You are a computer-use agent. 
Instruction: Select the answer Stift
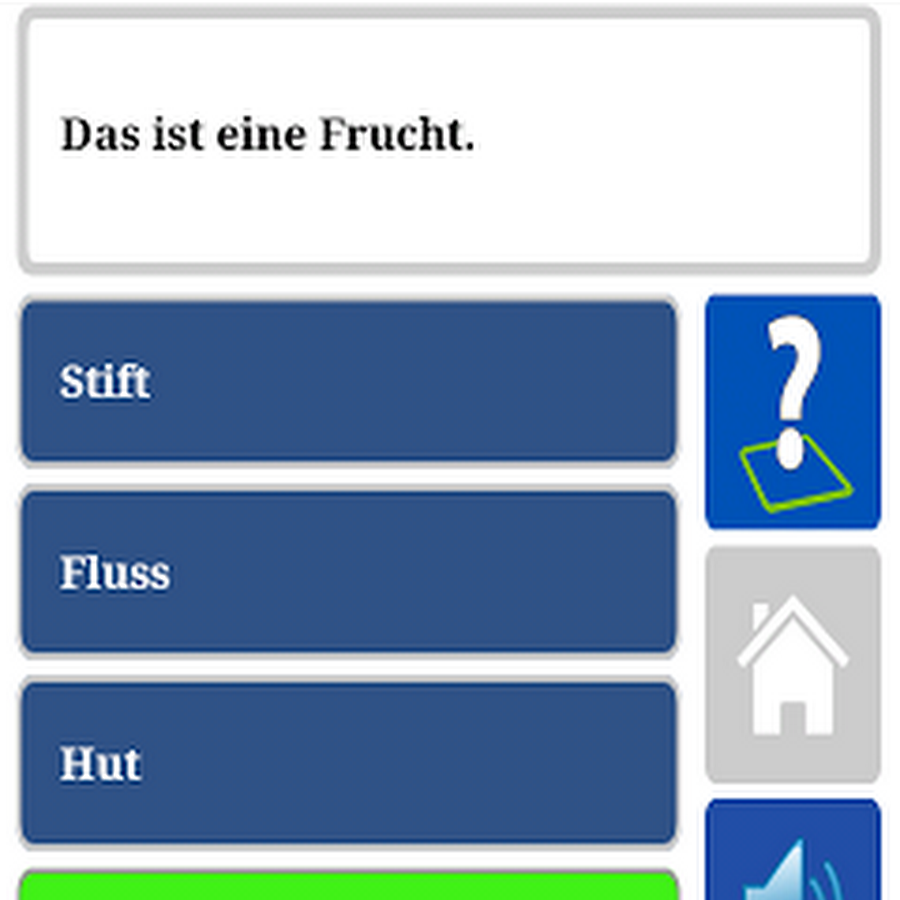coord(348,381)
